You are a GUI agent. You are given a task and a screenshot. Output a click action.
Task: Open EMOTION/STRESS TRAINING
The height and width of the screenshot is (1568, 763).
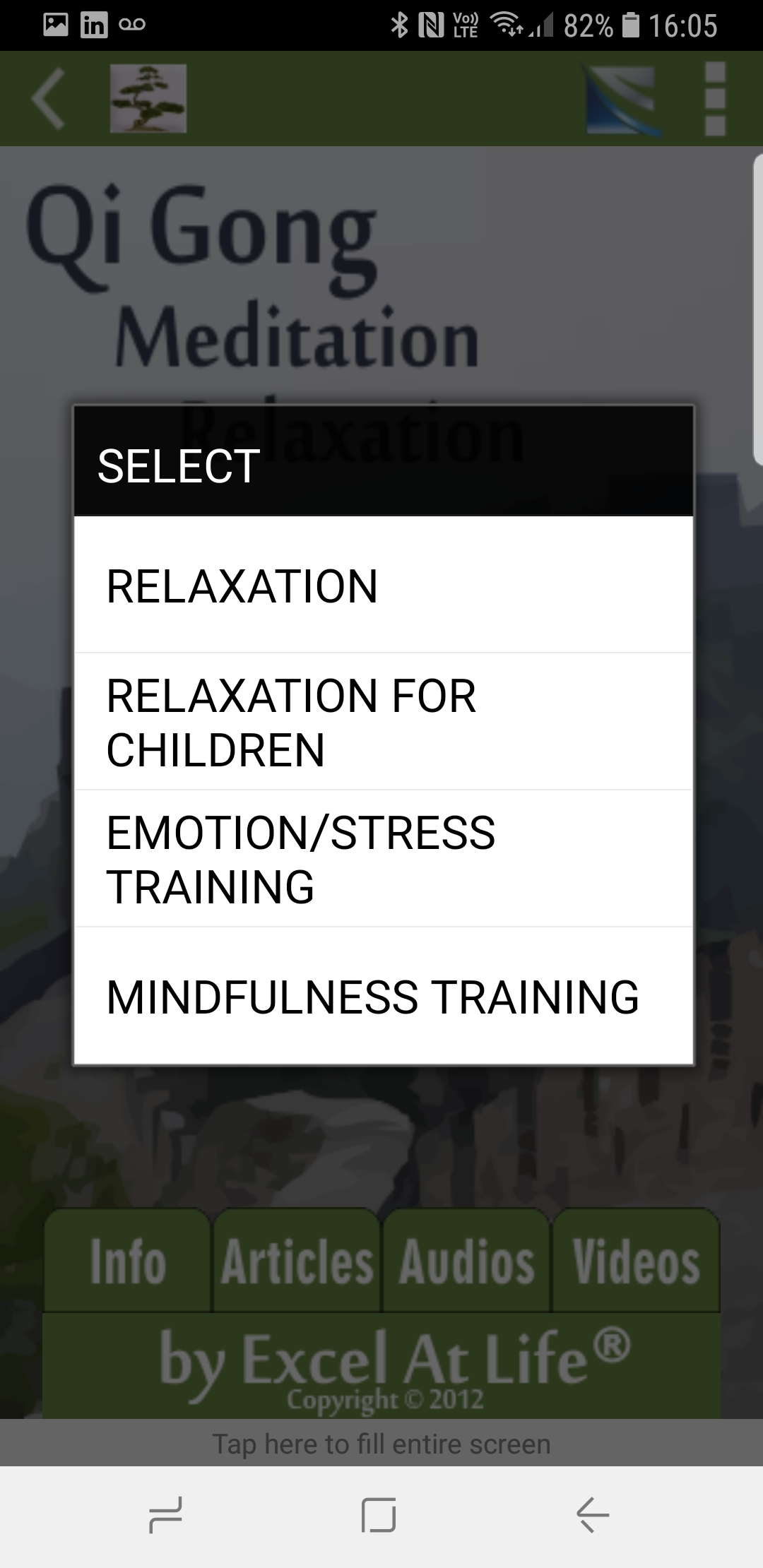click(x=383, y=859)
